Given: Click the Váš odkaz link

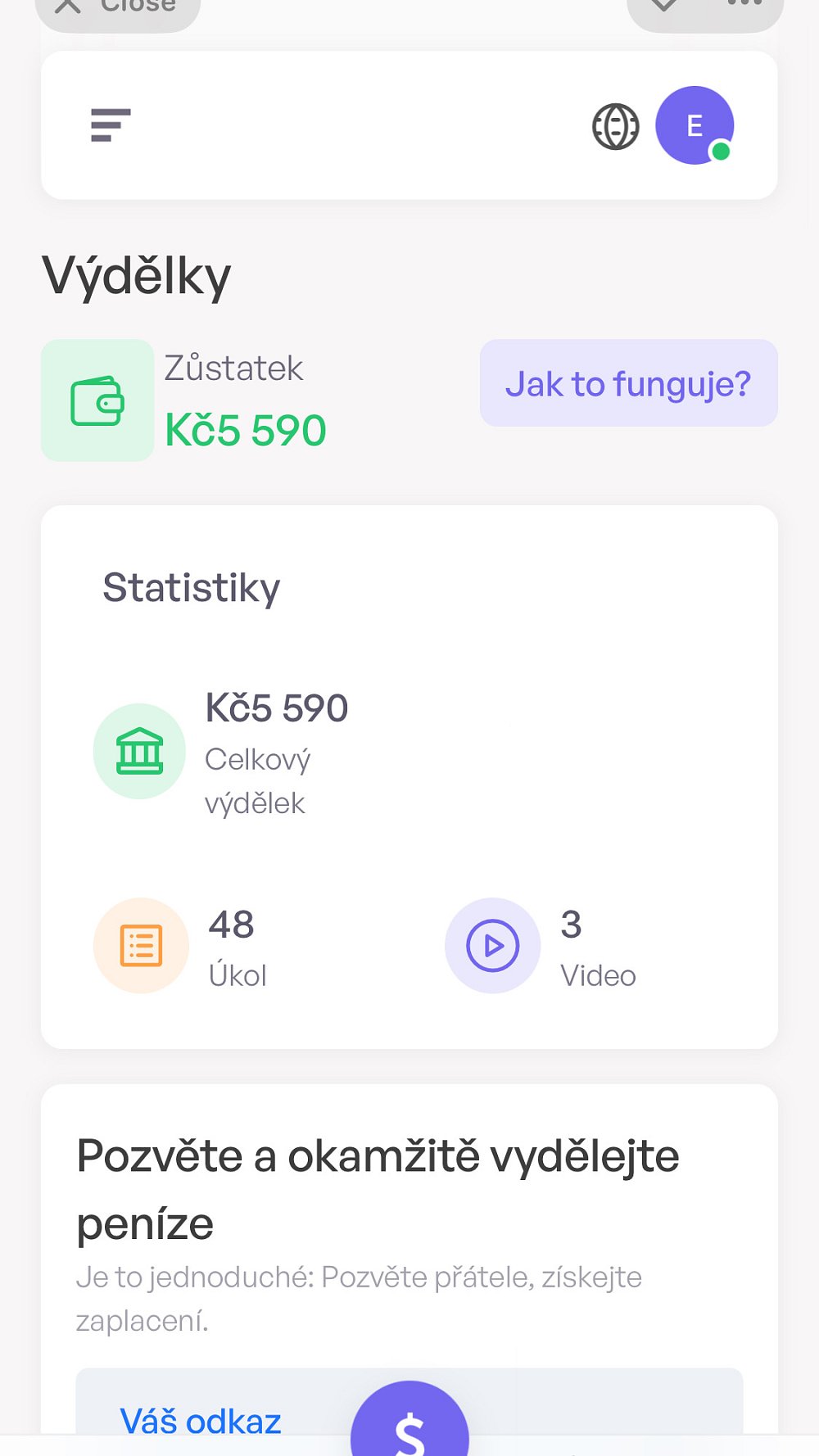Looking at the screenshot, I should point(201,1422).
